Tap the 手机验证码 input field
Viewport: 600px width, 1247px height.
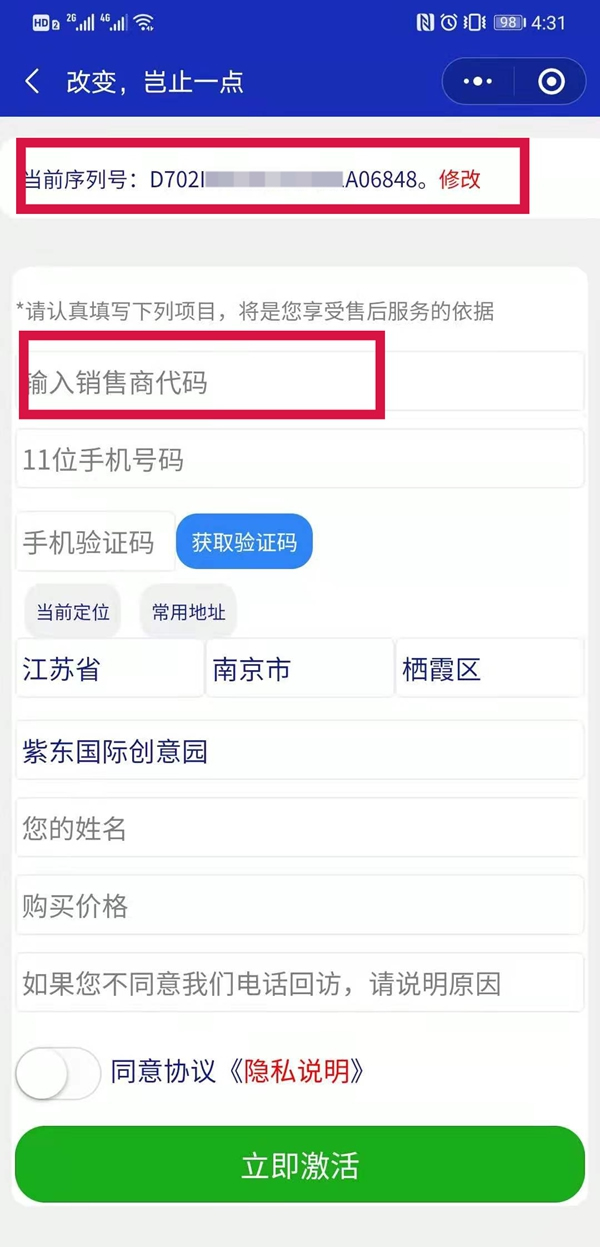tap(94, 543)
